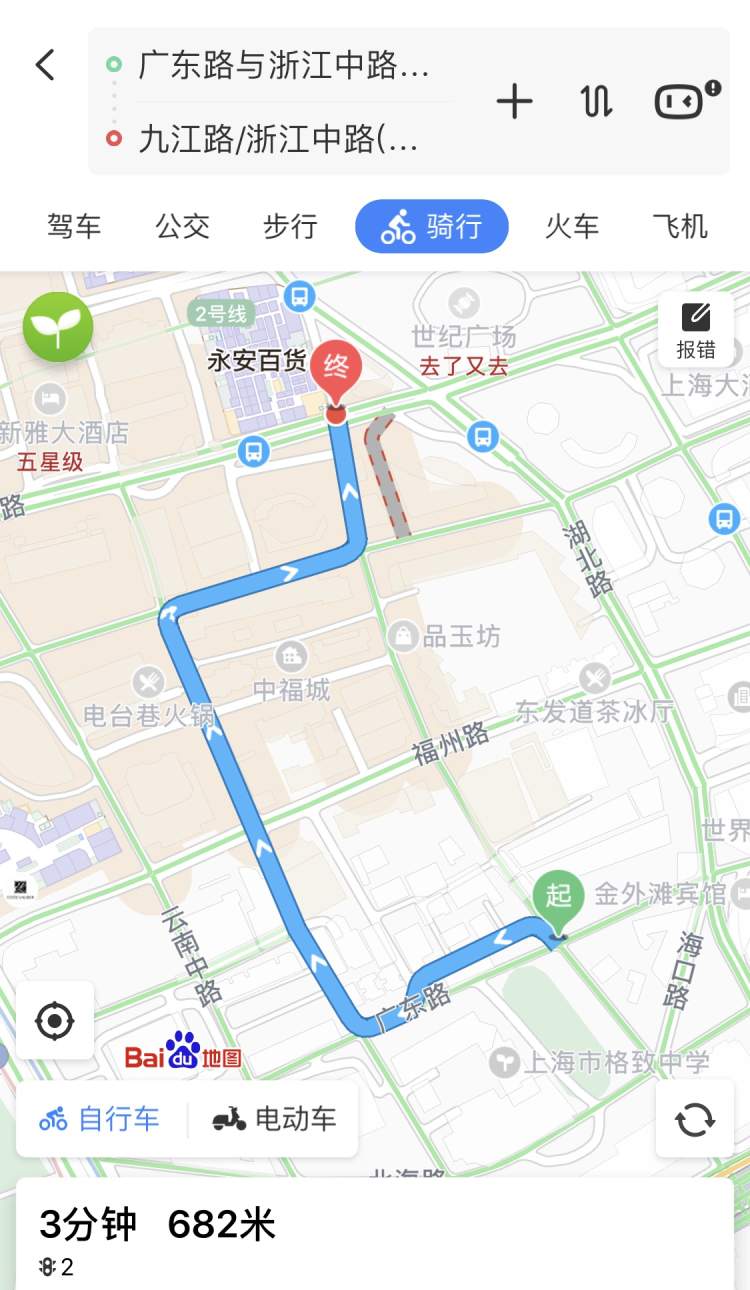Switch to the 驾车 driving tab
This screenshot has width=750, height=1290.
(74, 226)
